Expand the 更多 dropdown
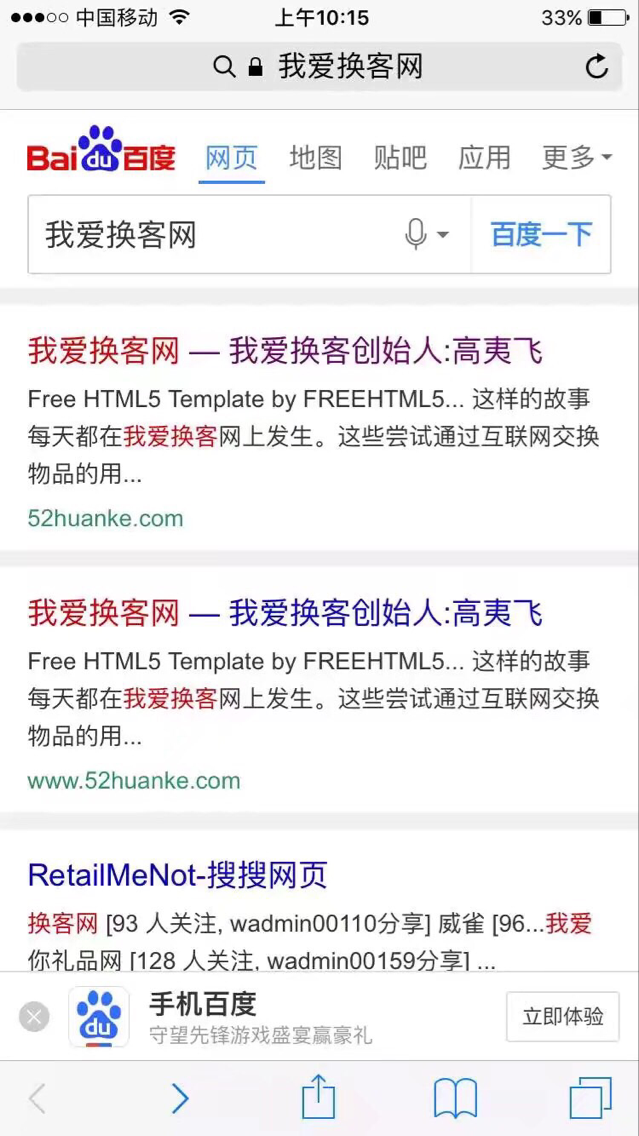 576,158
